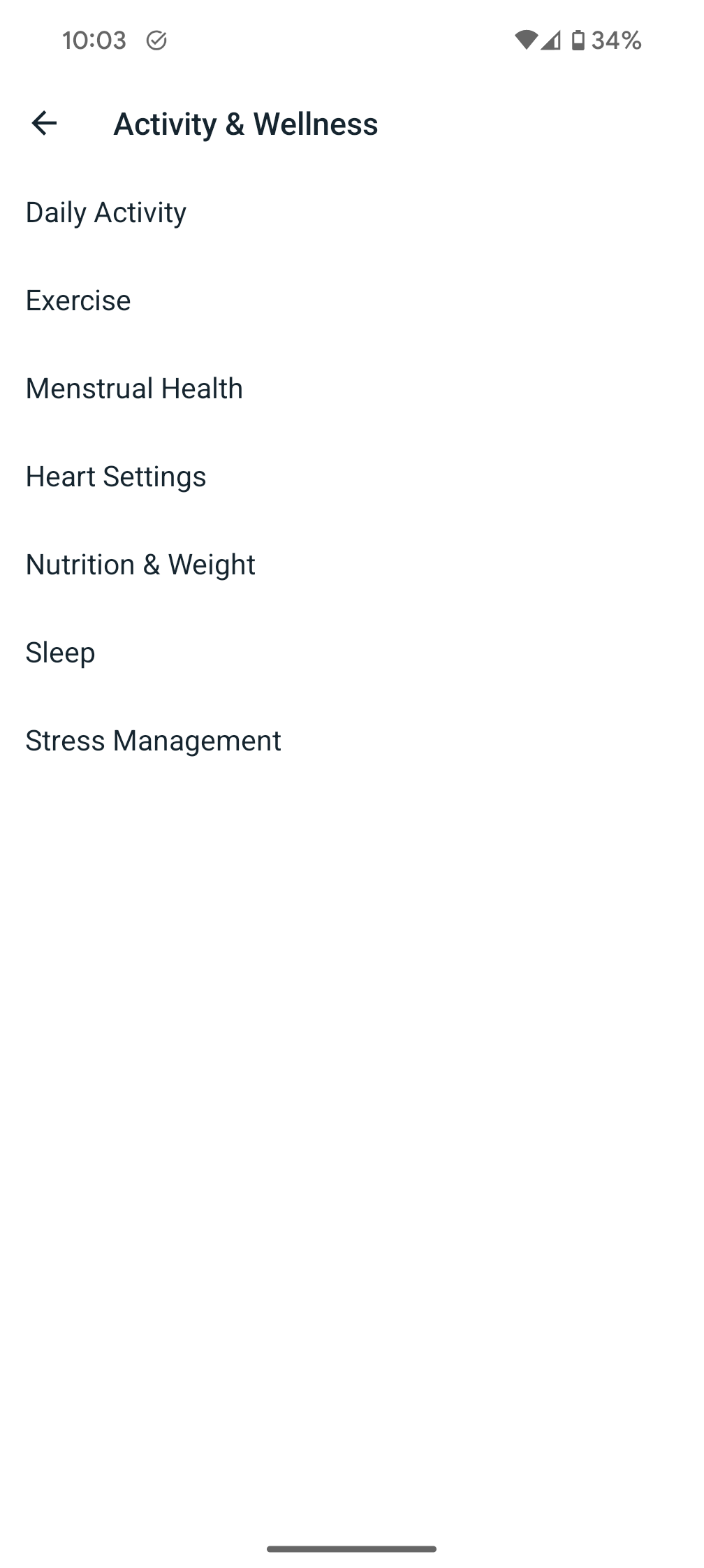
Task: Open the Exercise settings
Action: coord(78,300)
